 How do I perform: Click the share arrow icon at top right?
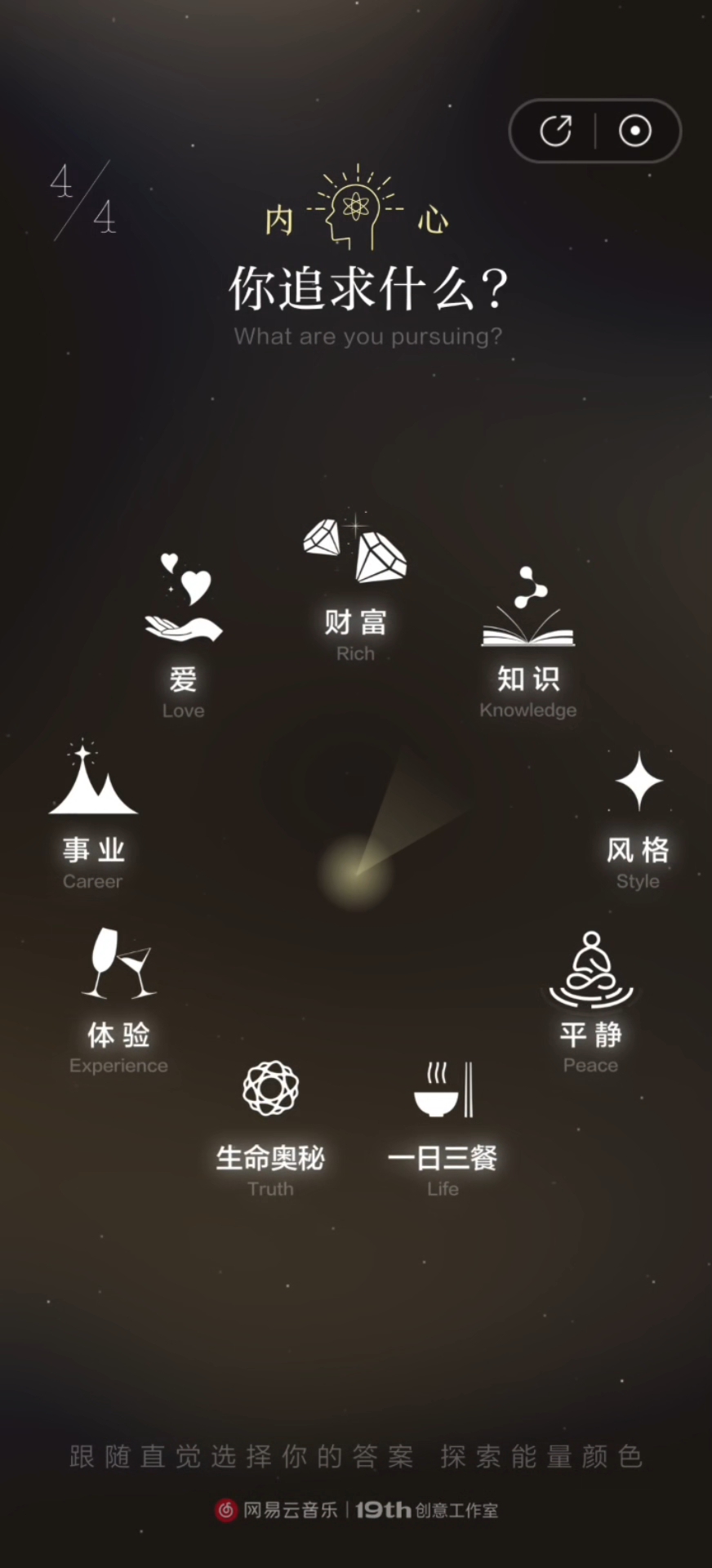557,130
